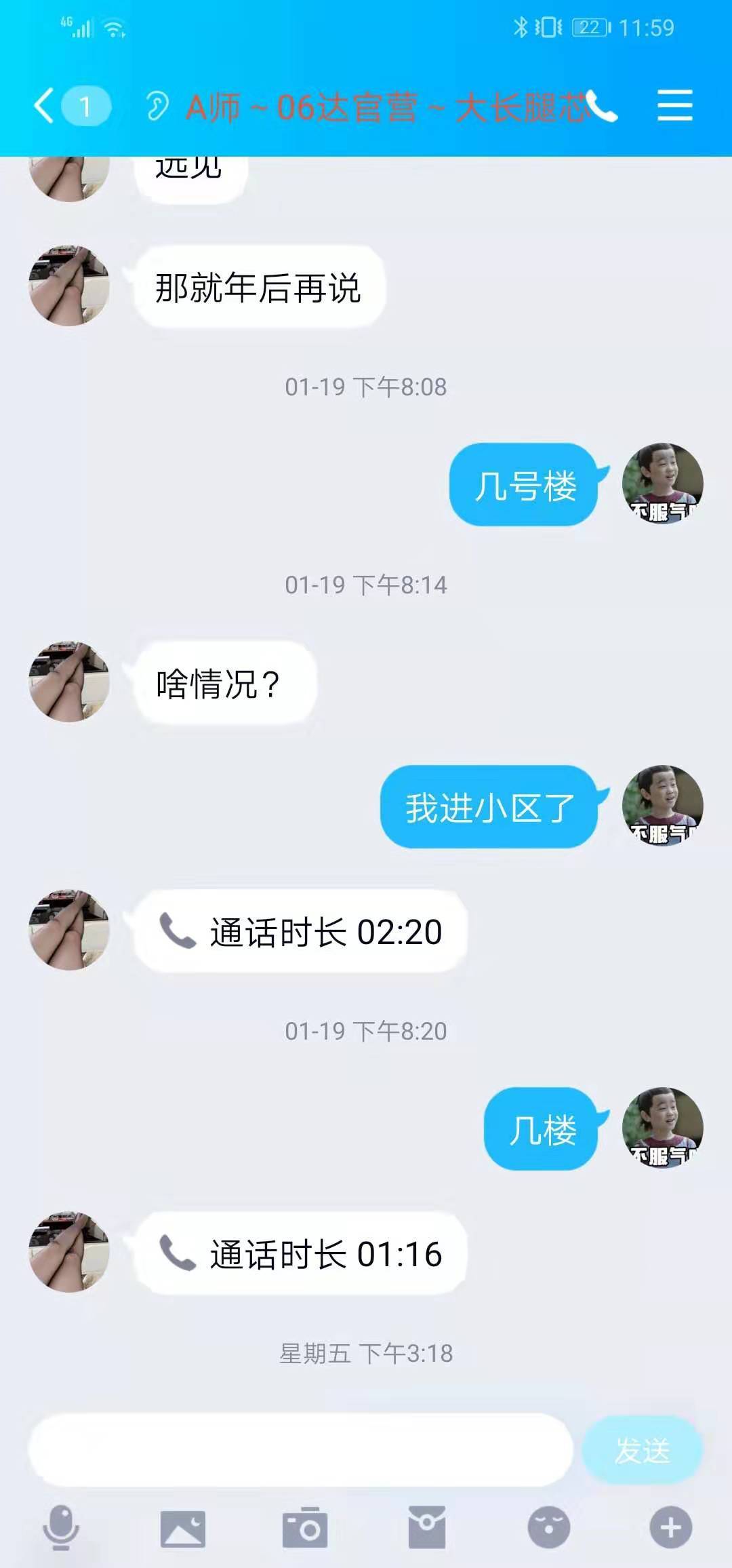Open the emoji panel

(x=549, y=1528)
